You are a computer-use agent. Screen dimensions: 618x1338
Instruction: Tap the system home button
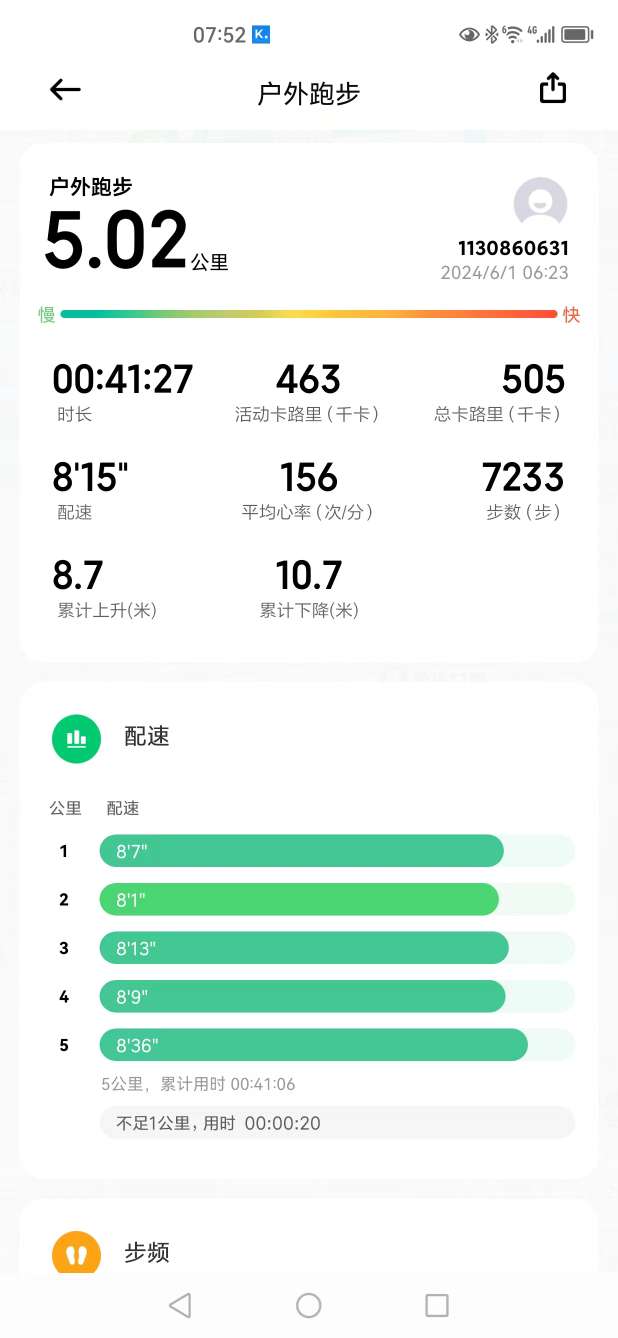click(309, 1305)
